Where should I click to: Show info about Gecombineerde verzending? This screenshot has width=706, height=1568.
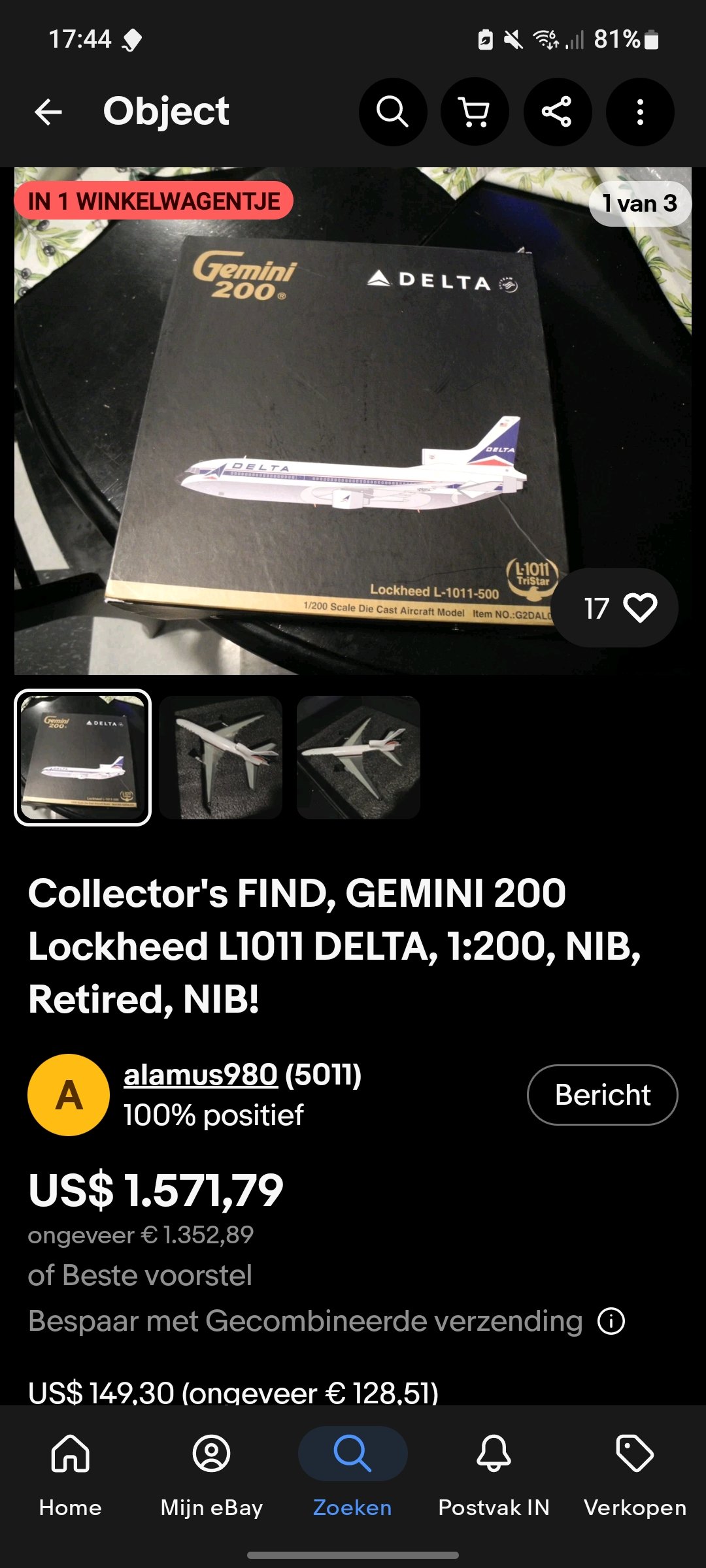pyautogui.click(x=611, y=1321)
